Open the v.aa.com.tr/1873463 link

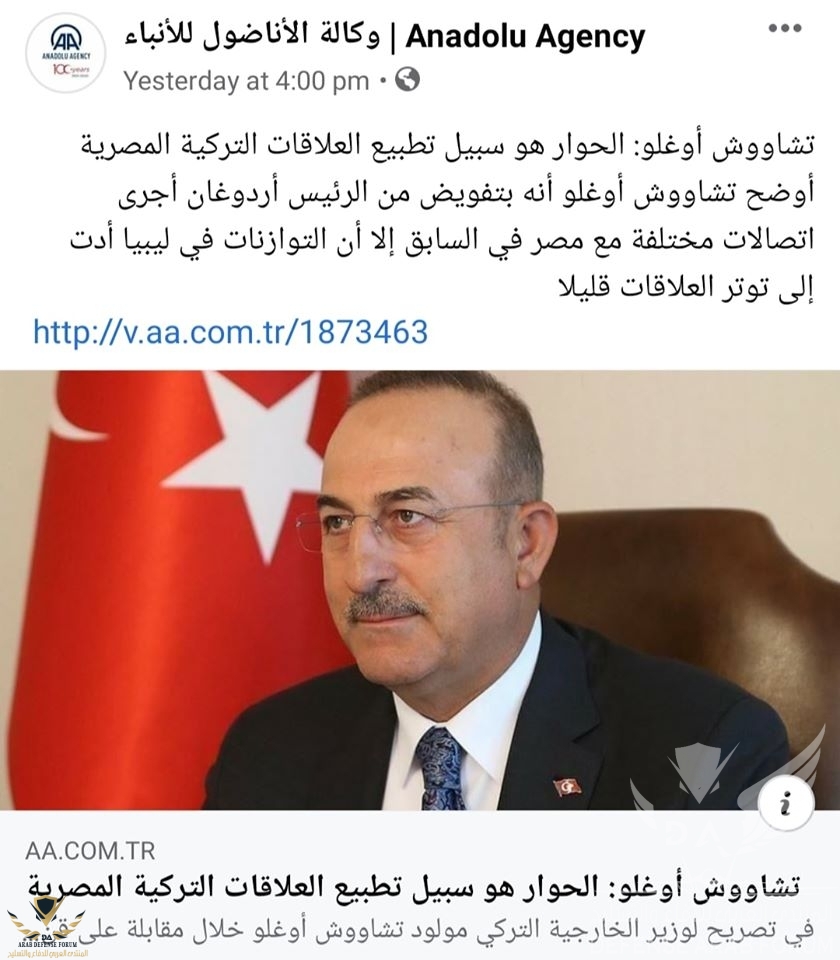tap(230, 331)
